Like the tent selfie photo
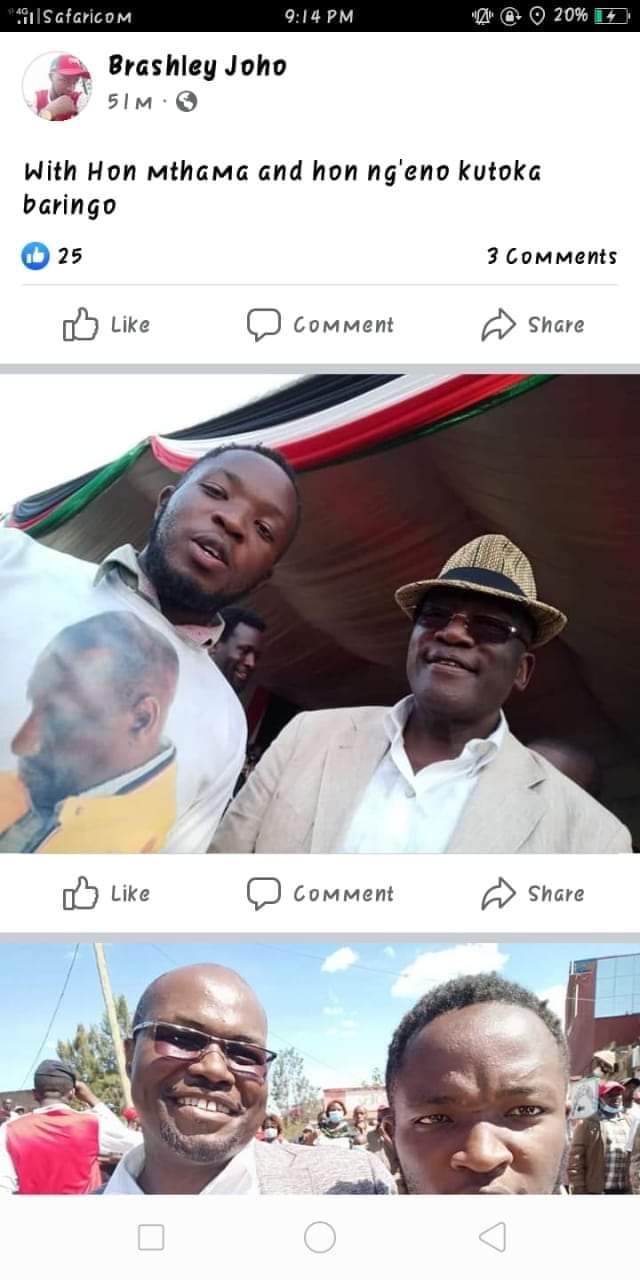The height and width of the screenshot is (1280, 640). tap(106, 893)
